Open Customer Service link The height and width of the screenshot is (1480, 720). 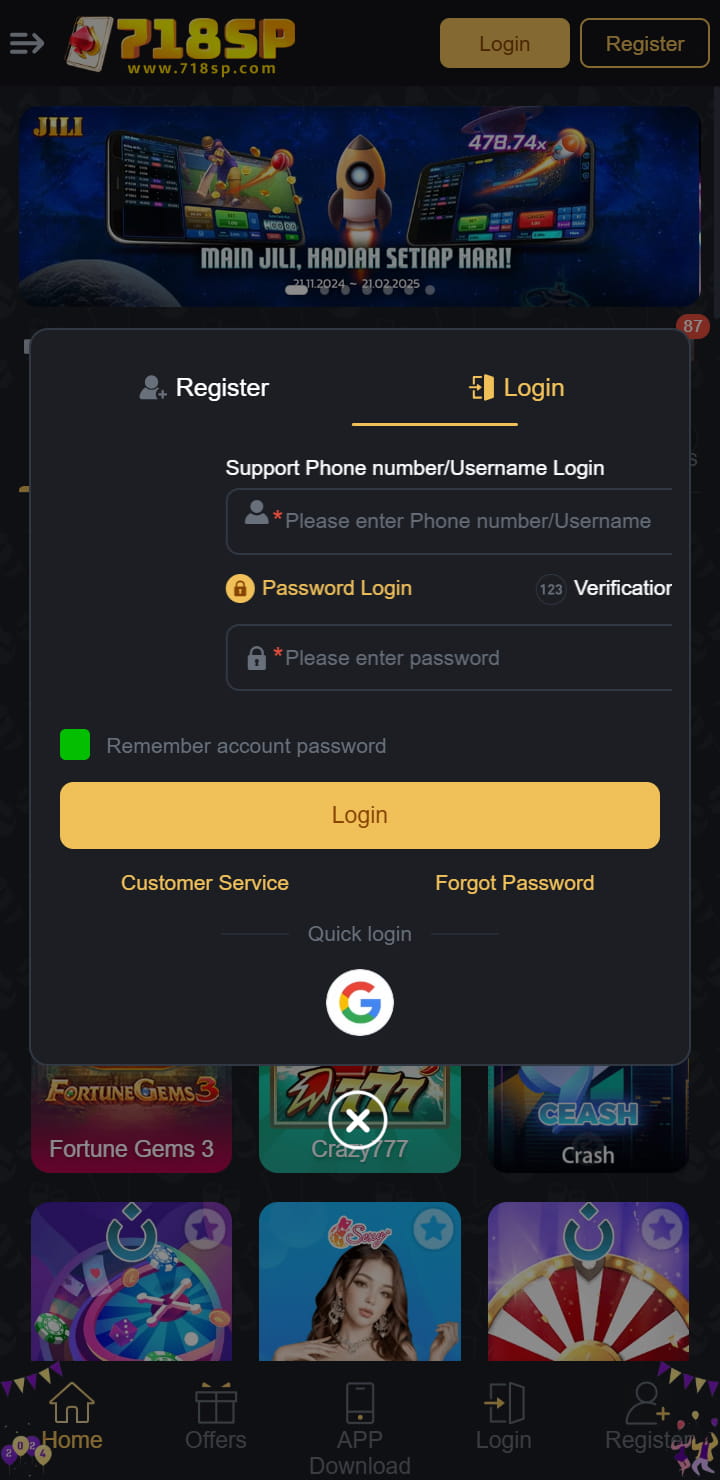[205, 883]
